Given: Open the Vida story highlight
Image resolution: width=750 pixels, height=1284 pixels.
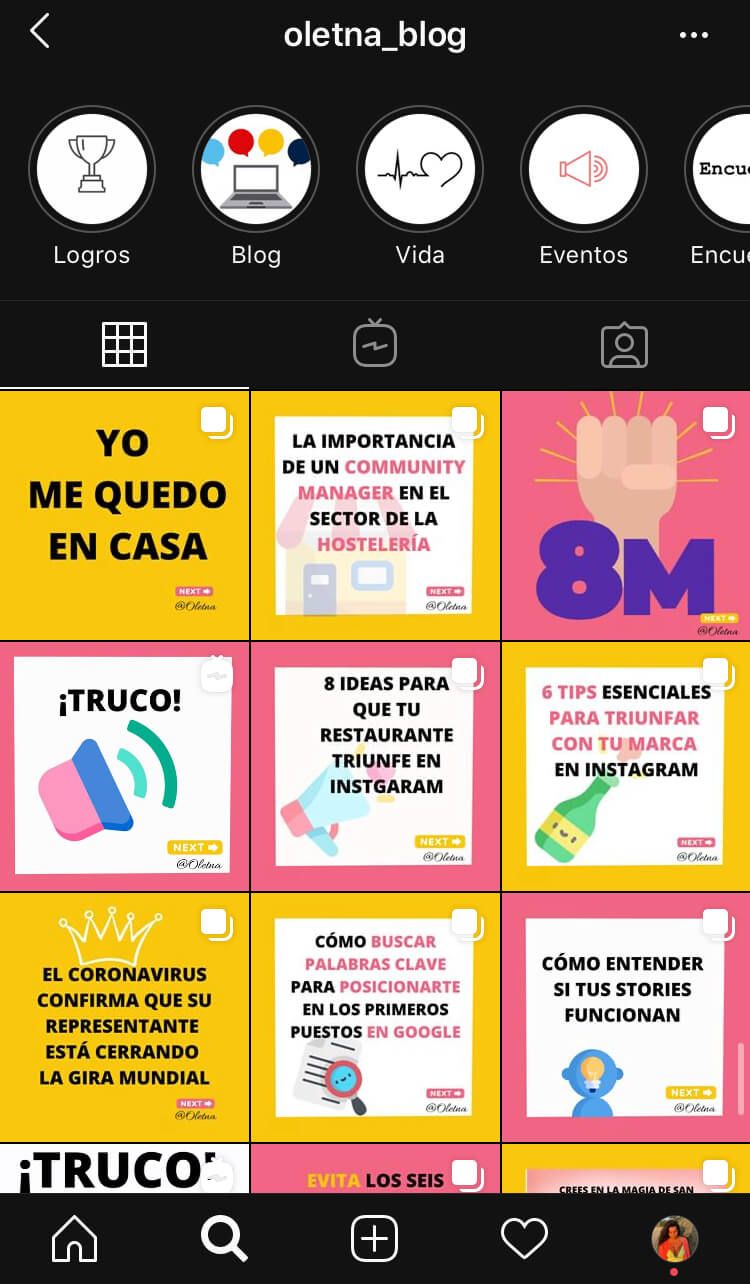Looking at the screenshot, I should pos(420,168).
